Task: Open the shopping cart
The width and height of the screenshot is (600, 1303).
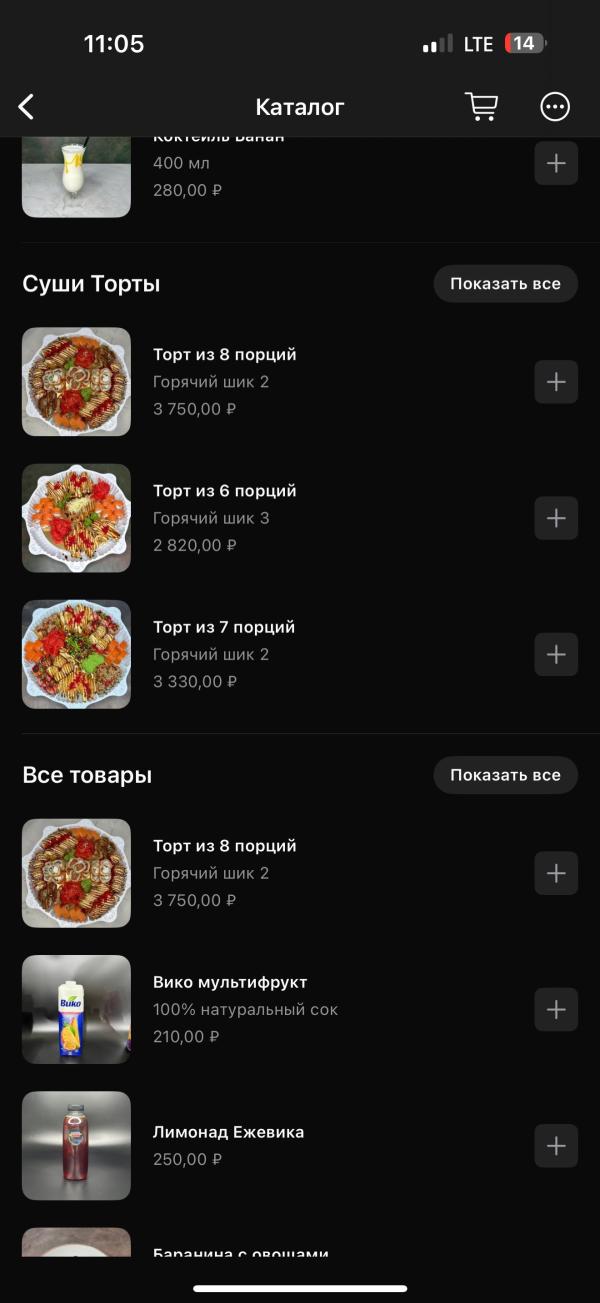Action: 481,107
